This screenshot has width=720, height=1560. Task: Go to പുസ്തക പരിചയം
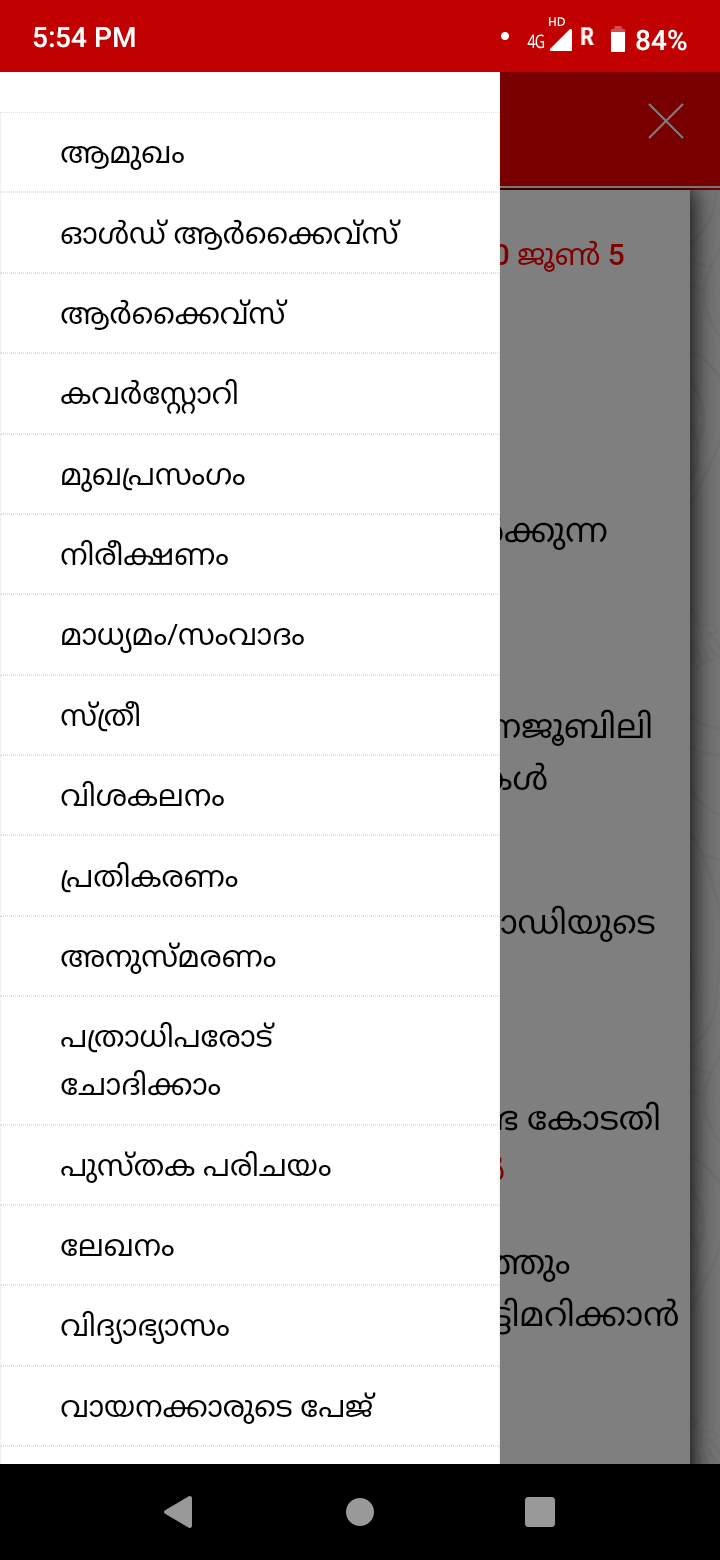pyautogui.click(x=250, y=1165)
